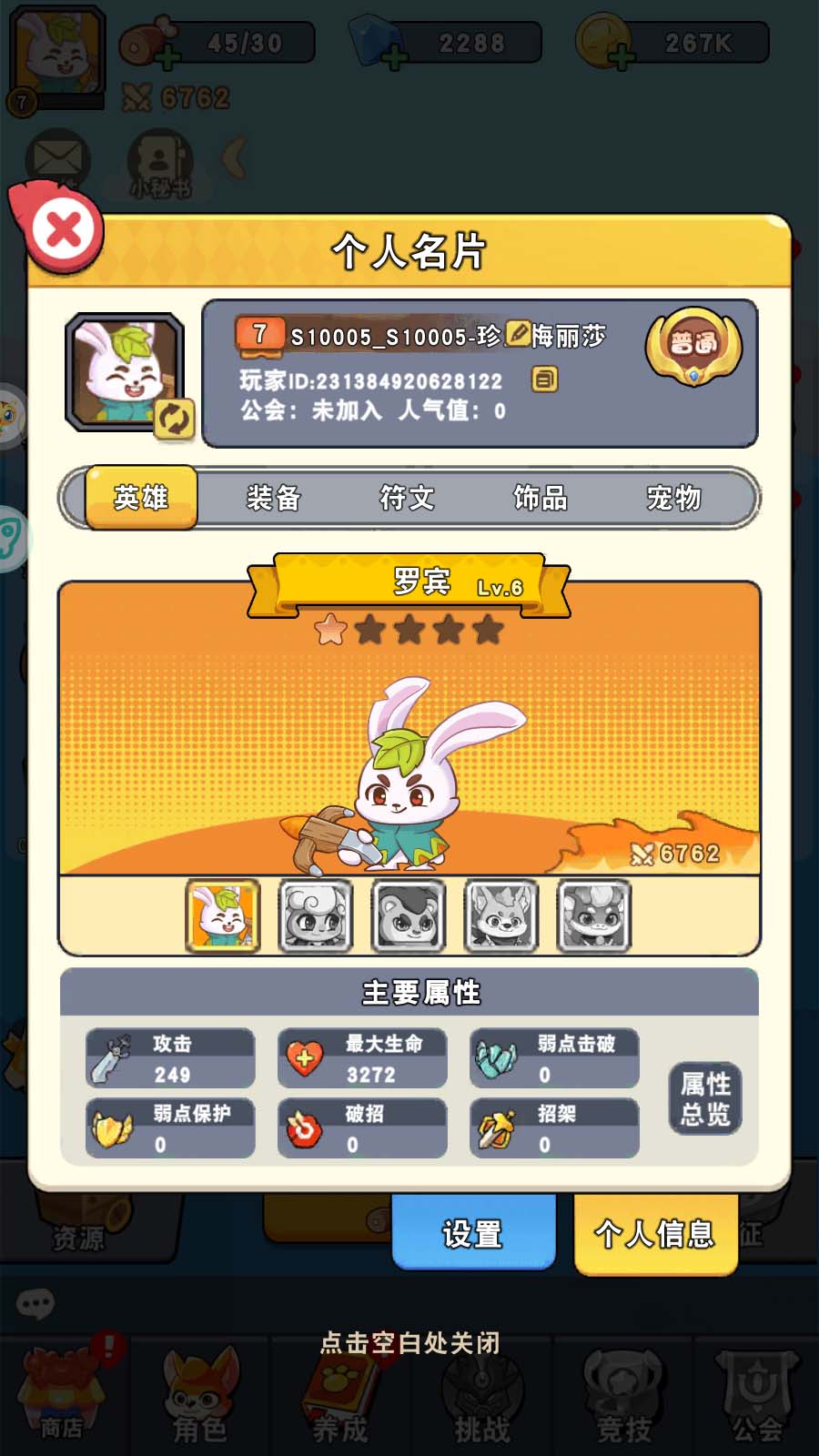Select the 英雄 tab
This screenshot has width=819, height=1456.
pos(141,498)
